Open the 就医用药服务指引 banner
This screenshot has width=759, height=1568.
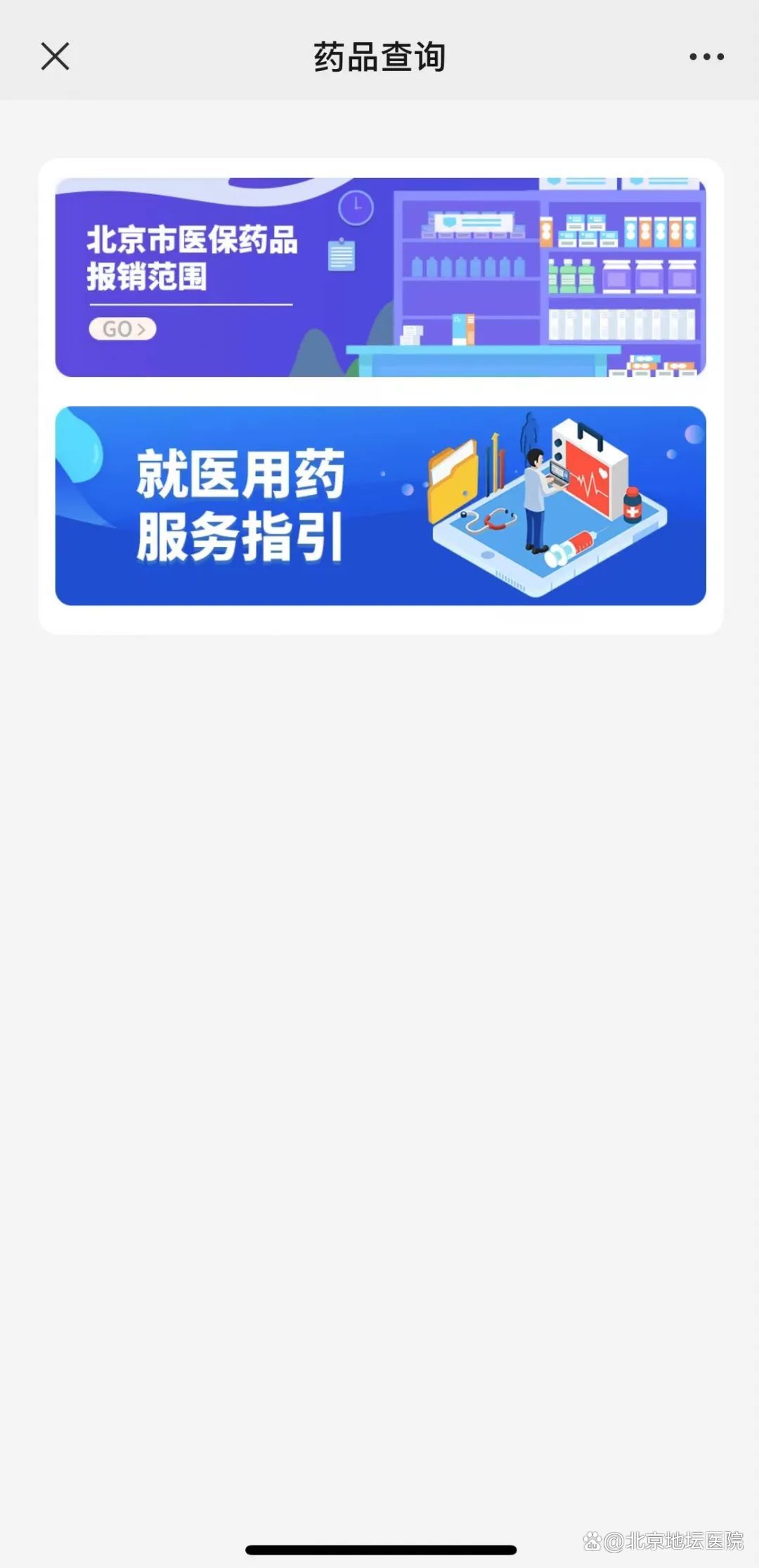[x=380, y=506]
